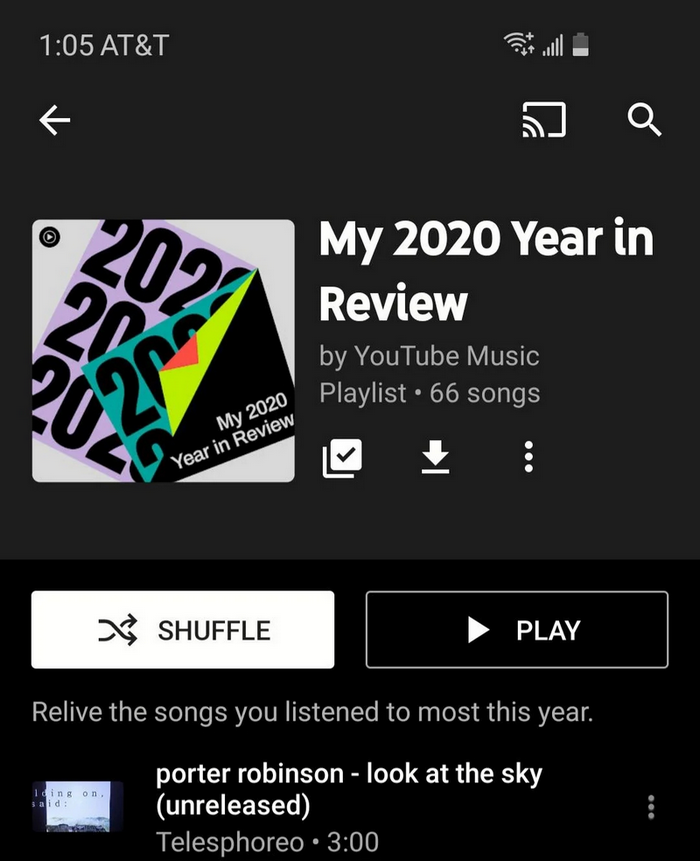The width and height of the screenshot is (700, 861).
Task: Go back using the back arrow
Action: coord(55,121)
